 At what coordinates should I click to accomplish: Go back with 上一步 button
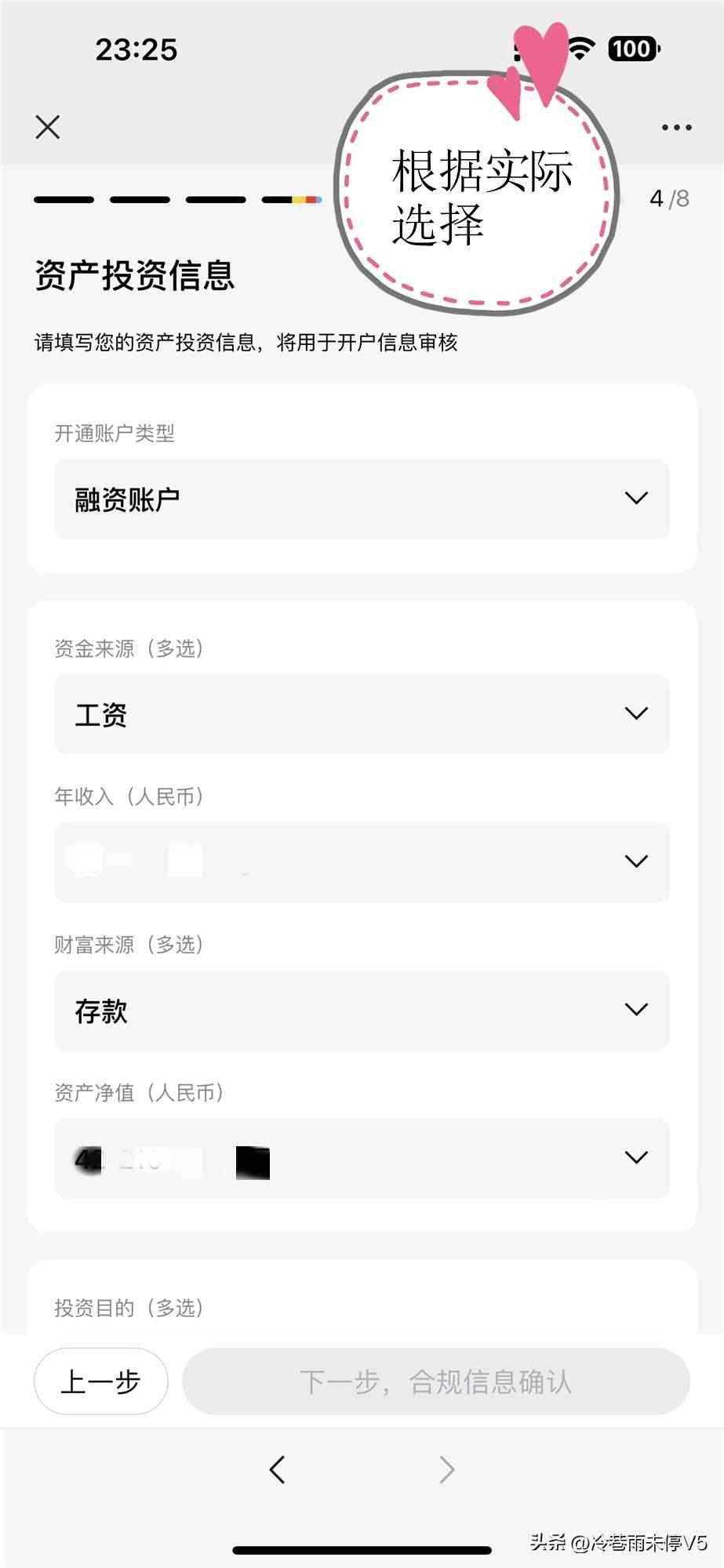point(100,1381)
